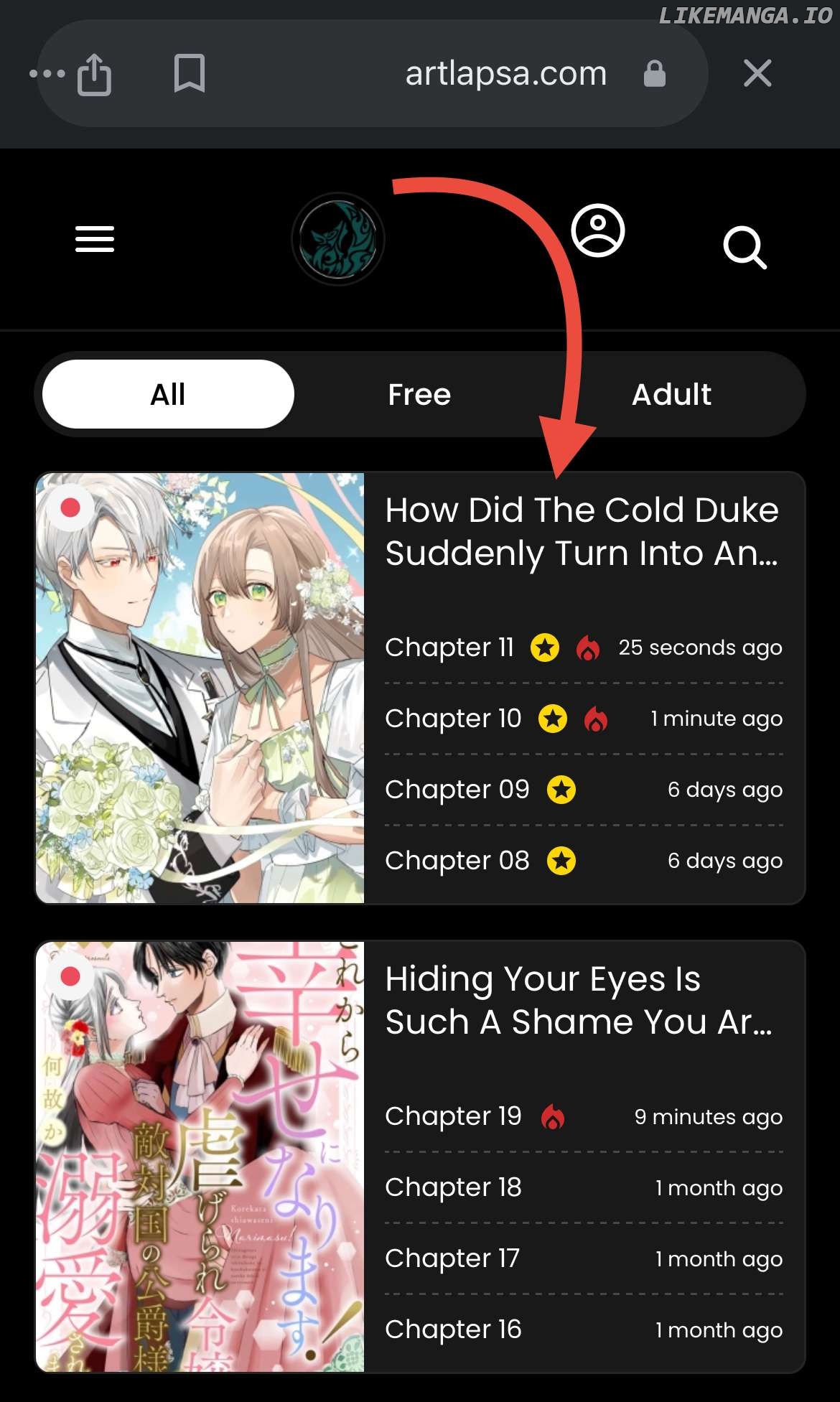Open Chapter 18 of Hiding Your Eyes
This screenshot has height=1402, width=840.
[x=453, y=1187]
